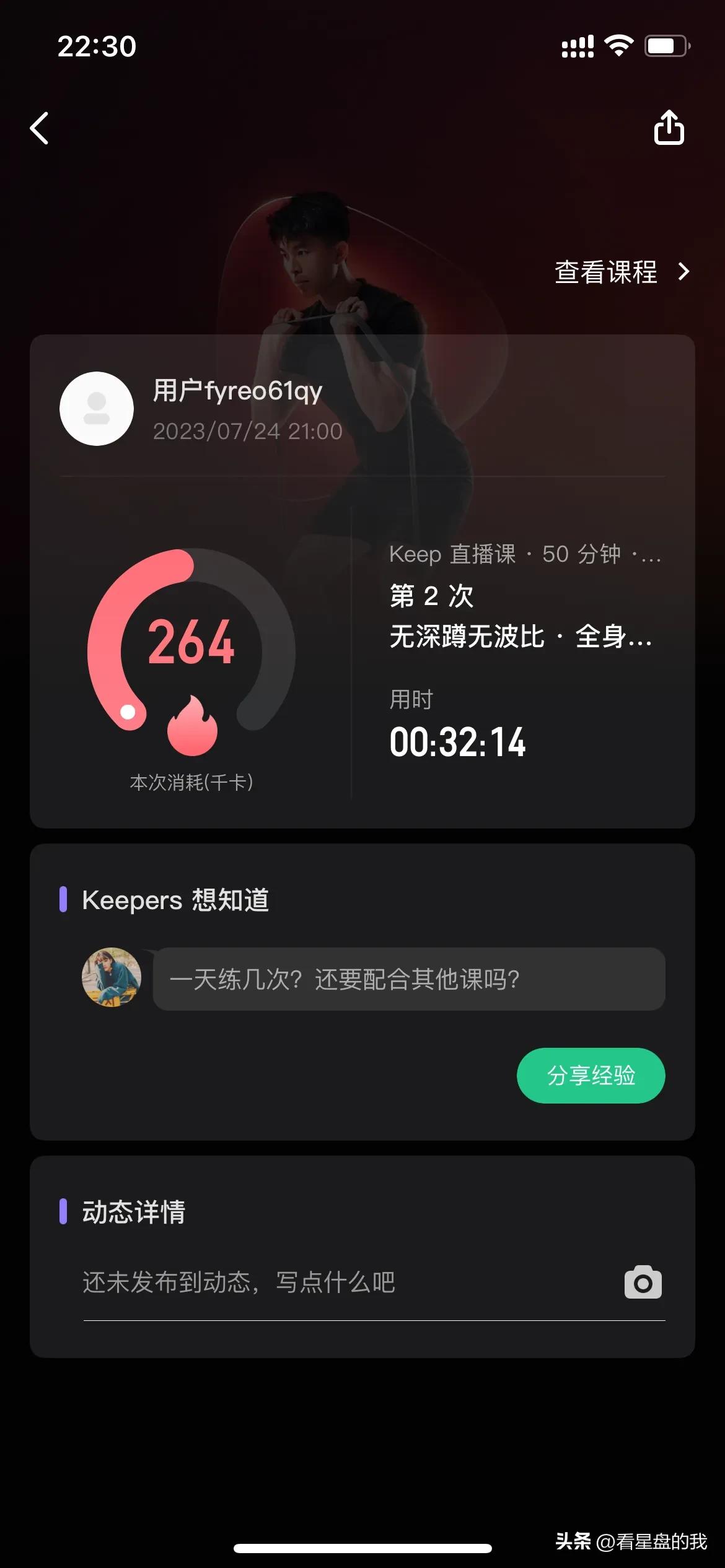
Task: Go back using the top-left arrow
Action: point(40,129)
